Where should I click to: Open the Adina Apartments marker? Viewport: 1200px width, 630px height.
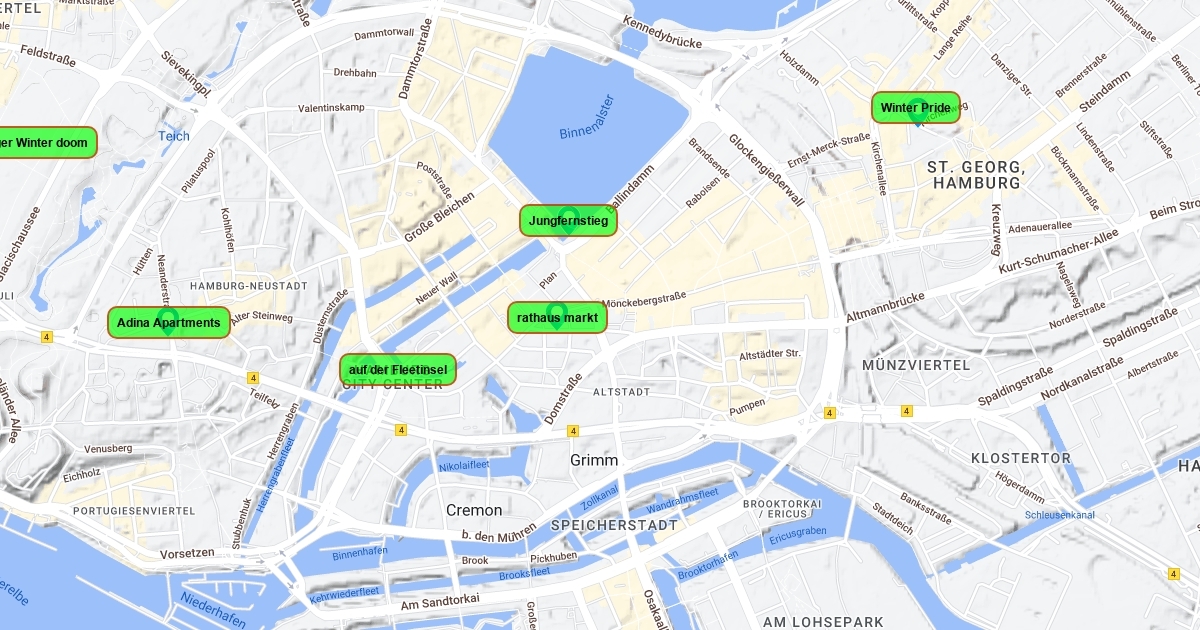pos(168,323)
